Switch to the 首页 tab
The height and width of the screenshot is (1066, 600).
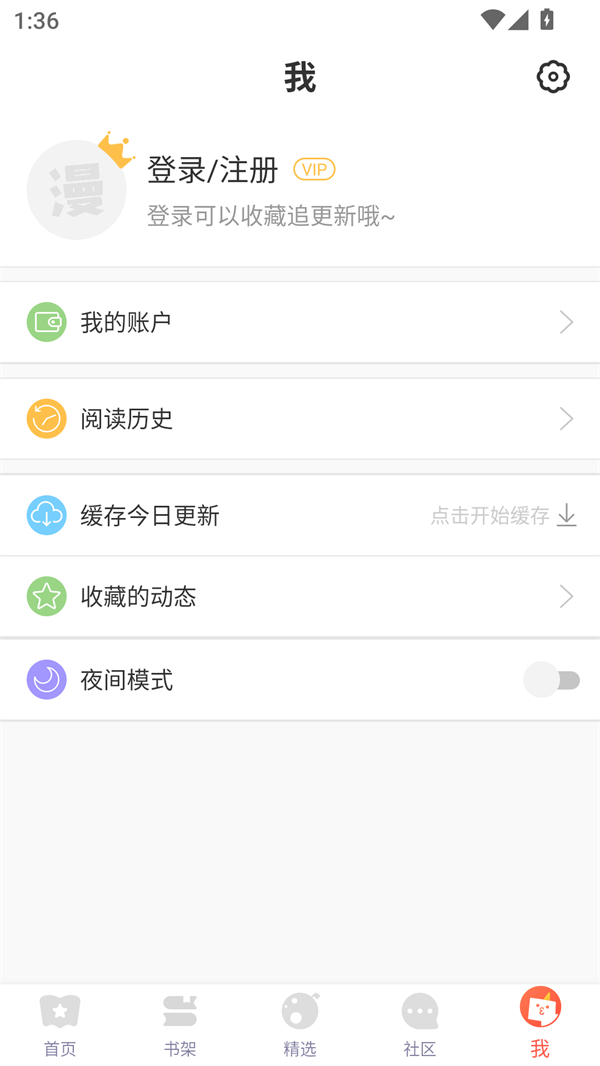point(60,1024)
